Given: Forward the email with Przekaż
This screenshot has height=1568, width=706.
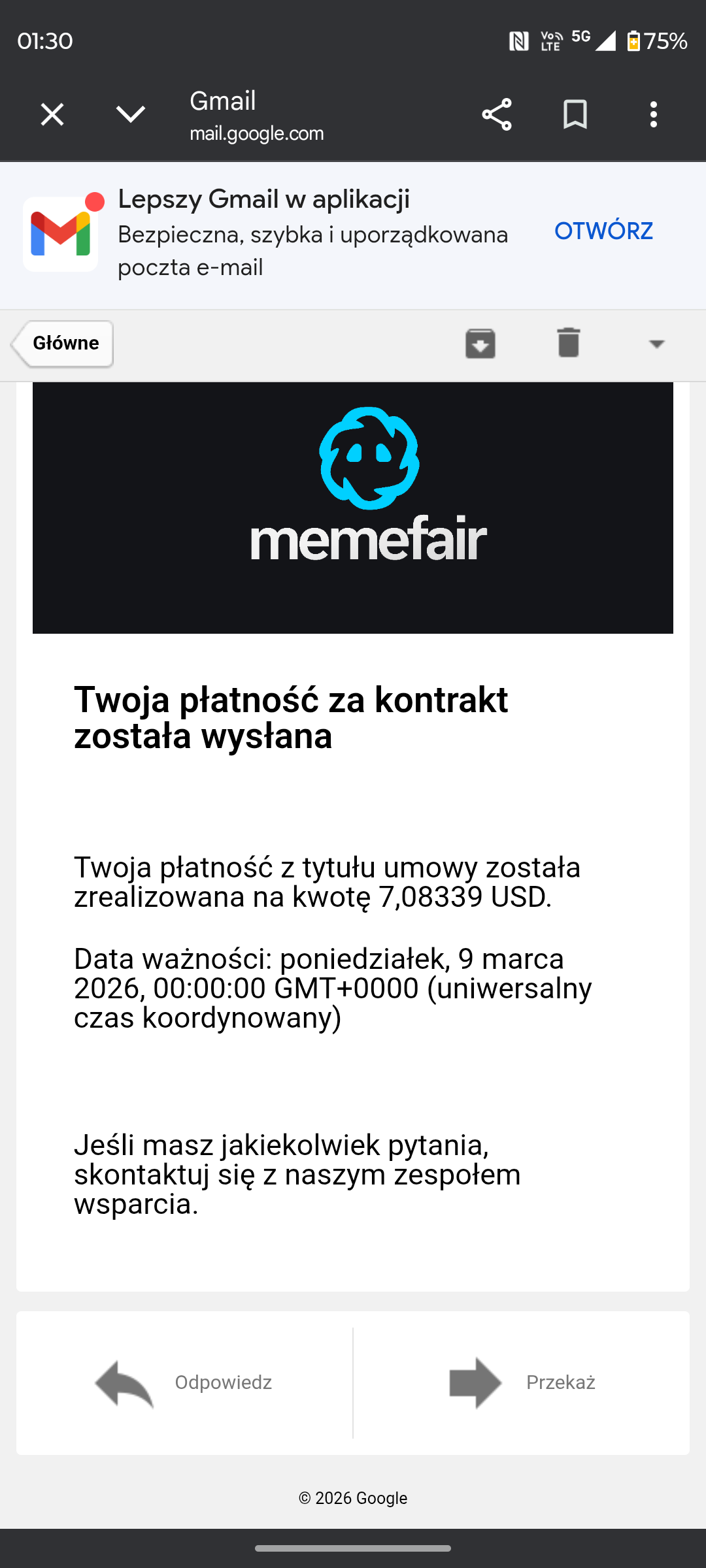Looking at the screenshot, I should (522, 1382).
